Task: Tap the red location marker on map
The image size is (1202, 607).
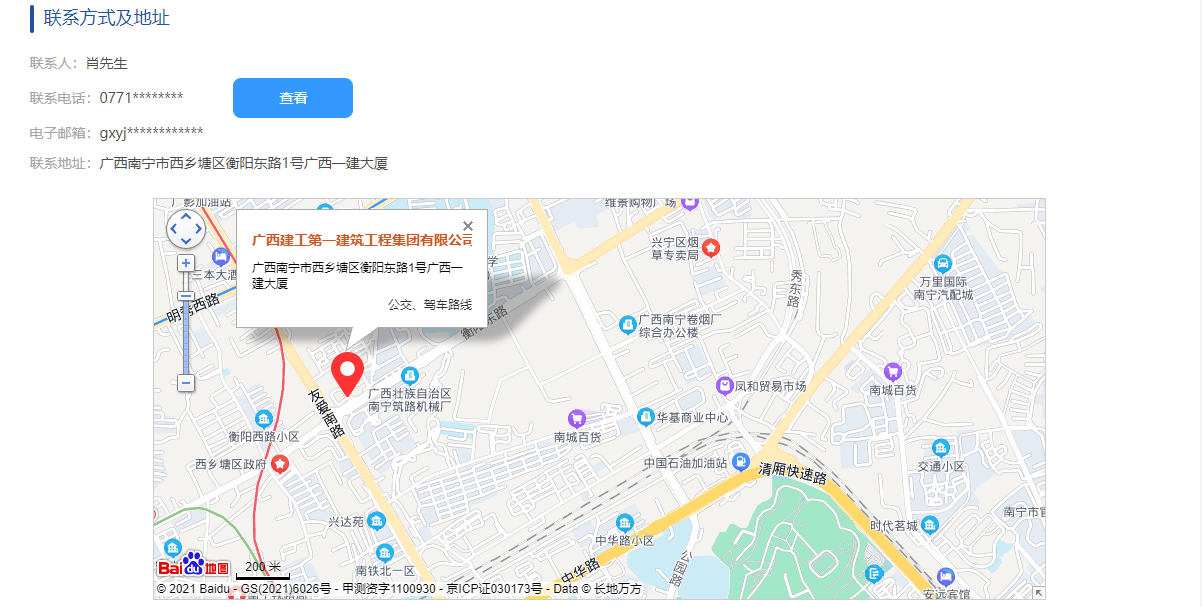Action: click(x=347, y=372)
